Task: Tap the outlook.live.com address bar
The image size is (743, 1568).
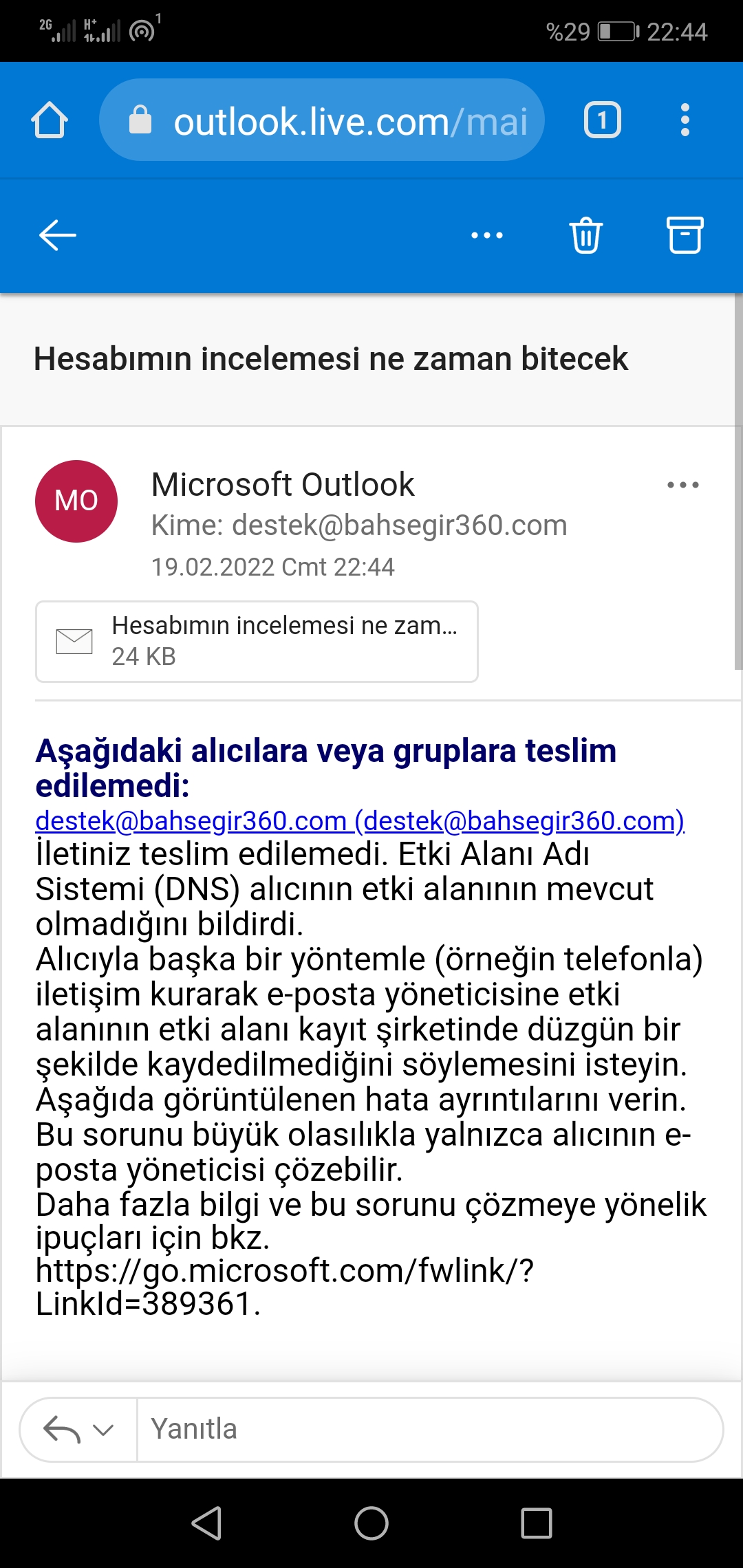Action: point(322,120)
